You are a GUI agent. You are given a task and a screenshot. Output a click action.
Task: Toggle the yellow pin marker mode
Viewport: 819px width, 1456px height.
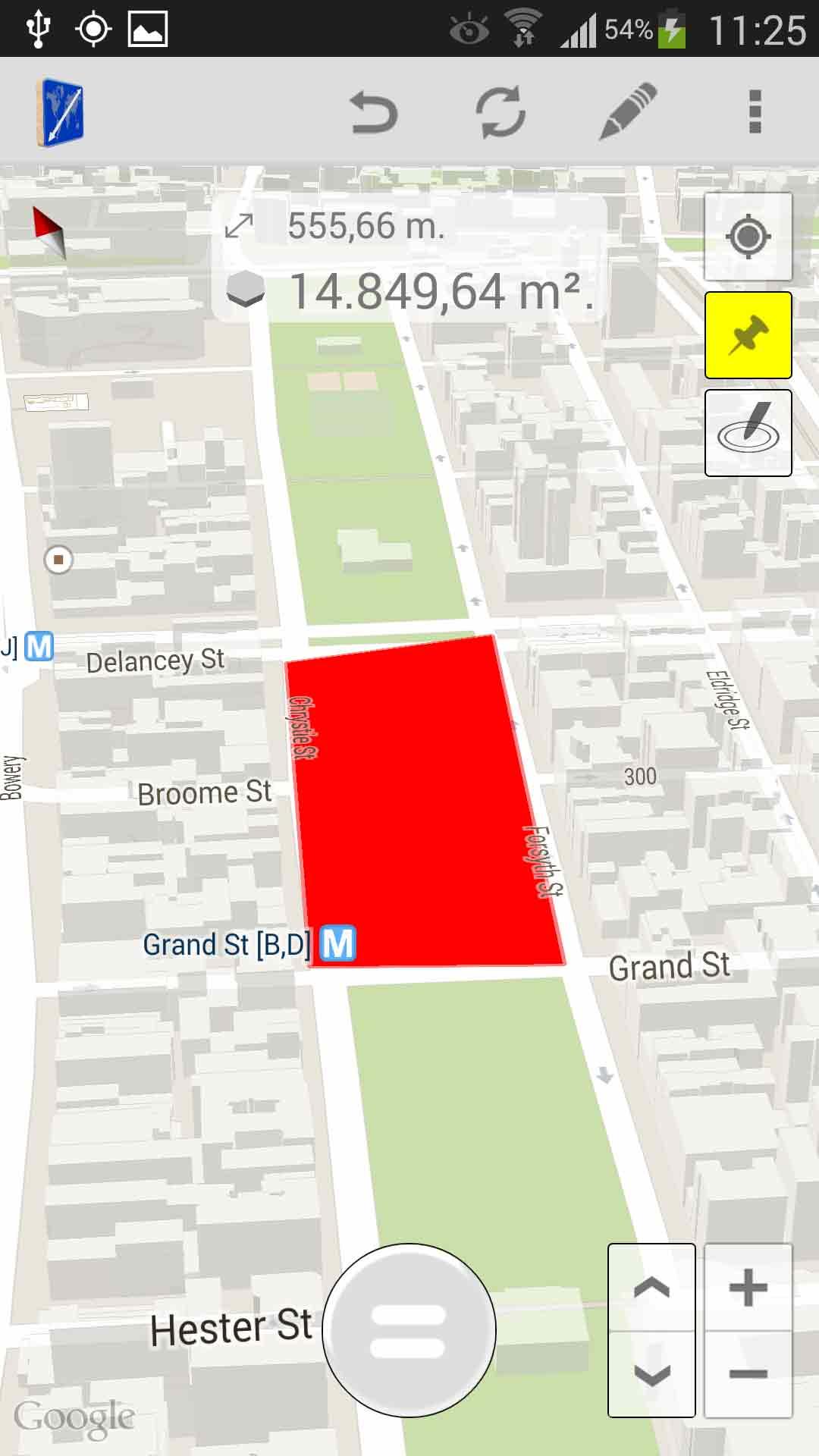tap(748, 335)
